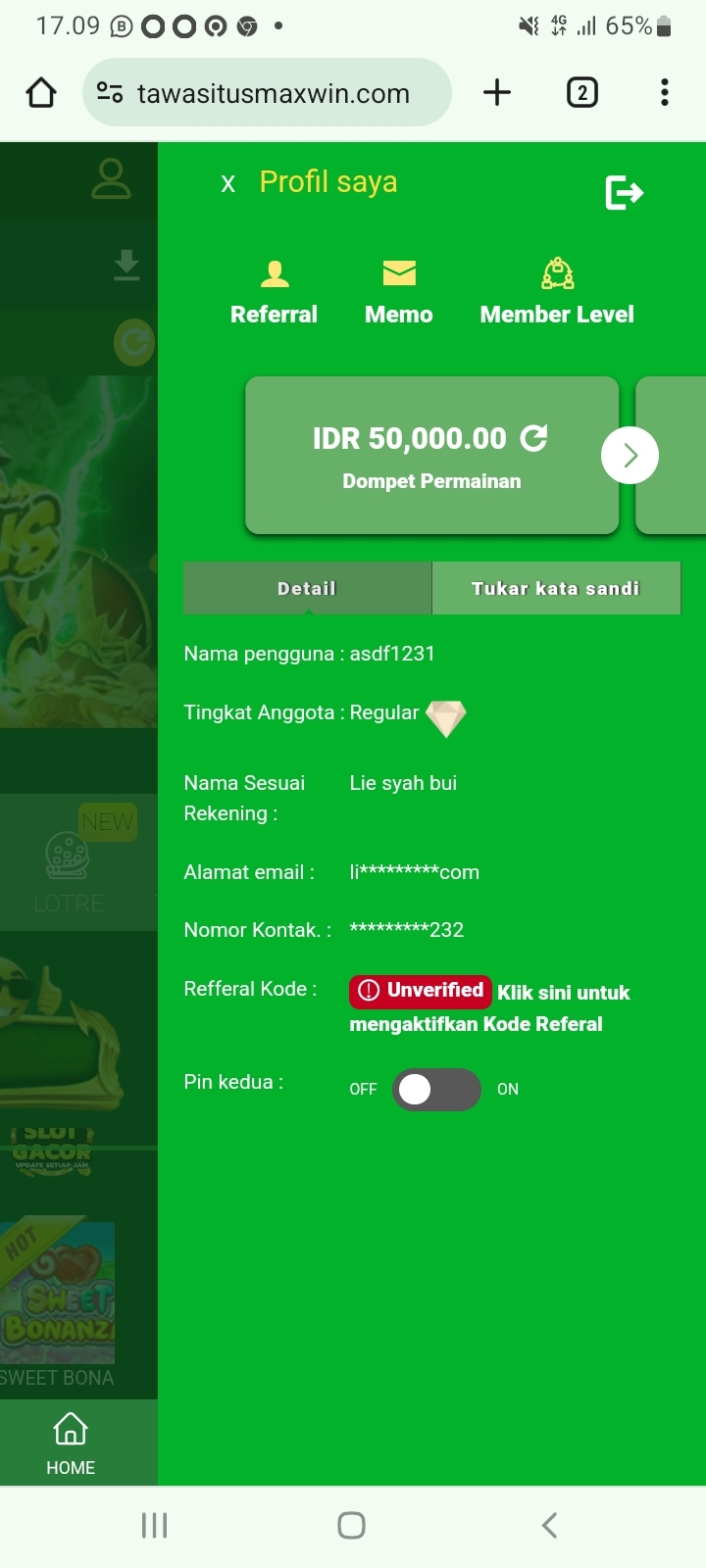The image size is (706, 1568).
Task: Open the Referral section
Action: [275, 293]
